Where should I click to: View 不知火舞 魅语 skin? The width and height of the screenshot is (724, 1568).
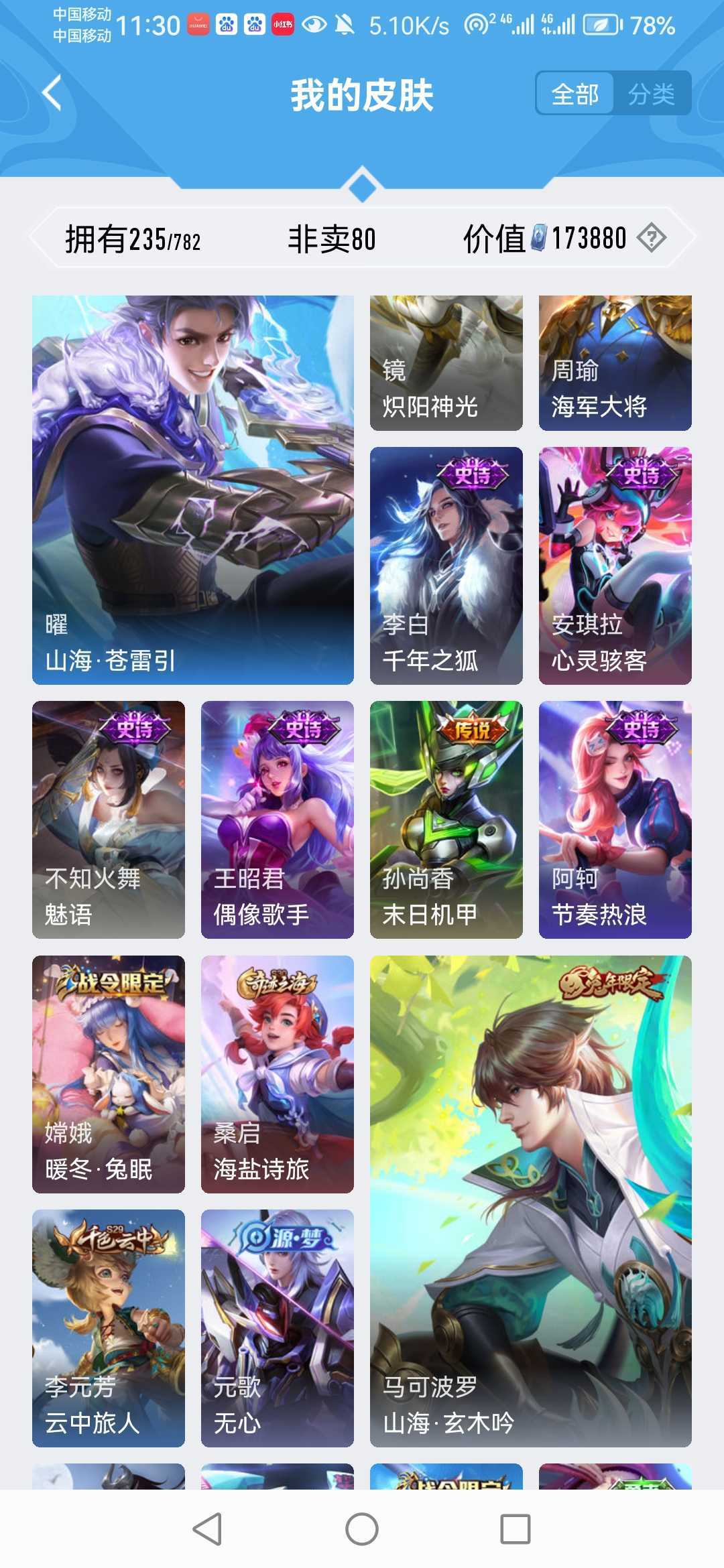109,820
